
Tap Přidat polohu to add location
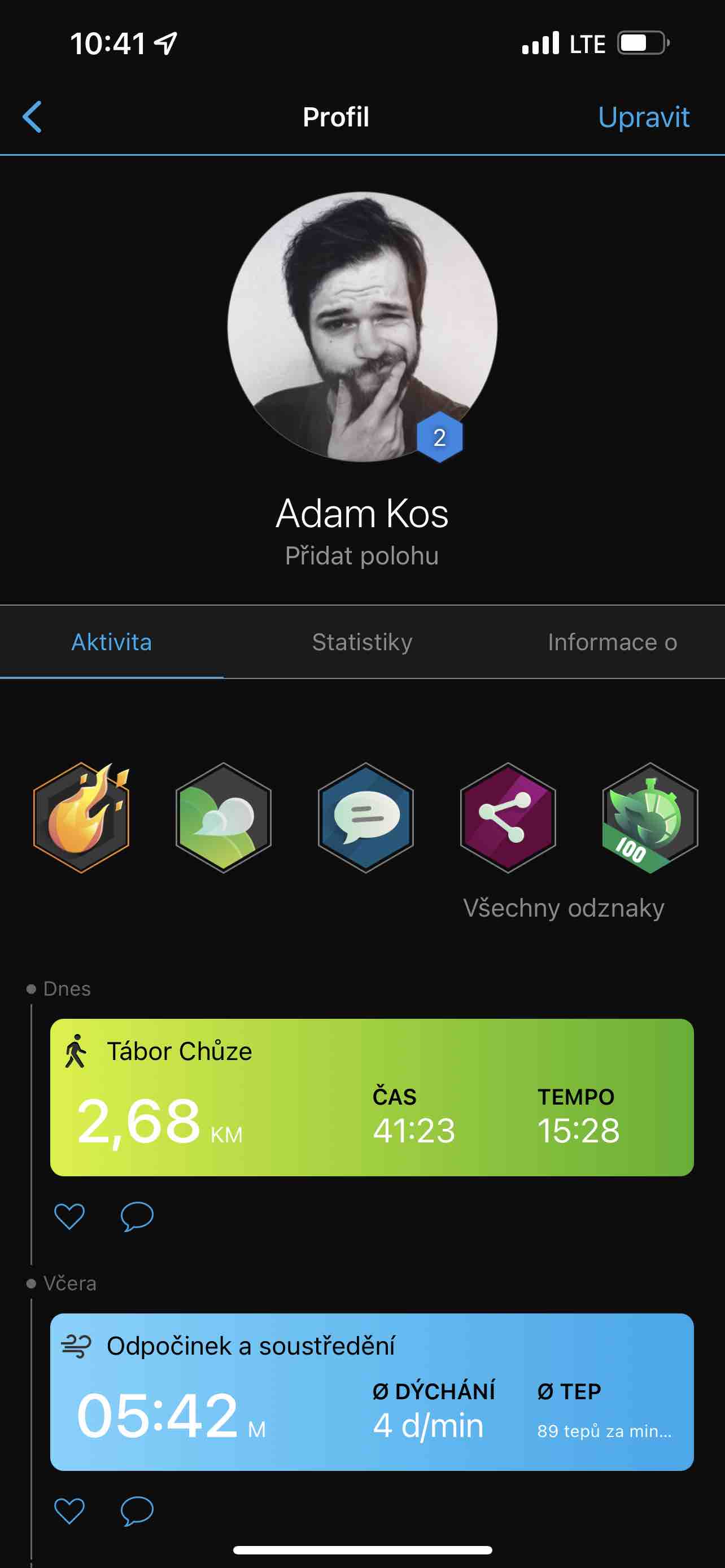pos(362,556)
